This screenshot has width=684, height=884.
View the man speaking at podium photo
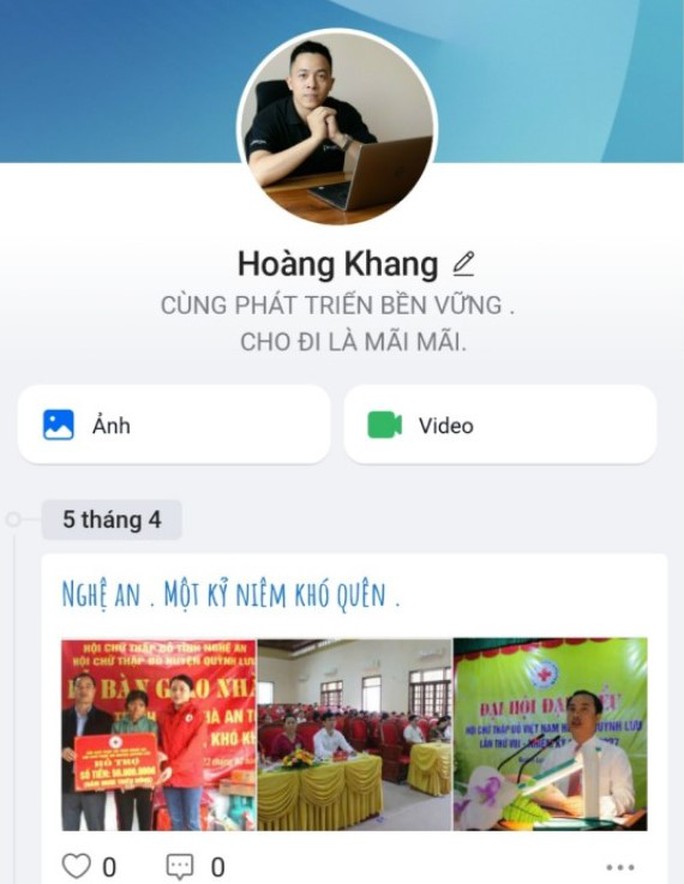click(x=550, y=734)
